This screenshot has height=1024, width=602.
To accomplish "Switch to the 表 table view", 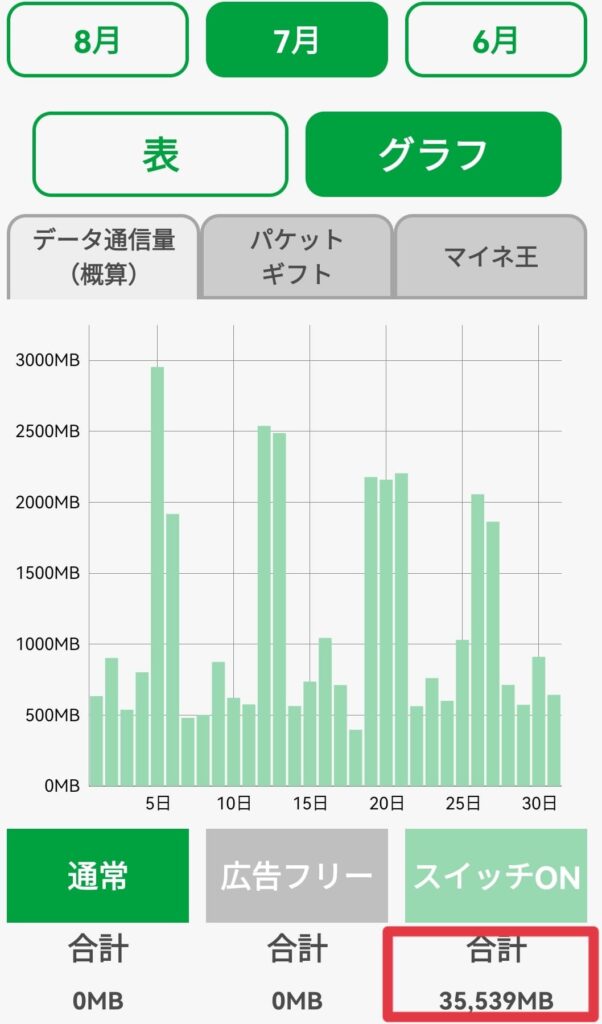I will point(160,154).
